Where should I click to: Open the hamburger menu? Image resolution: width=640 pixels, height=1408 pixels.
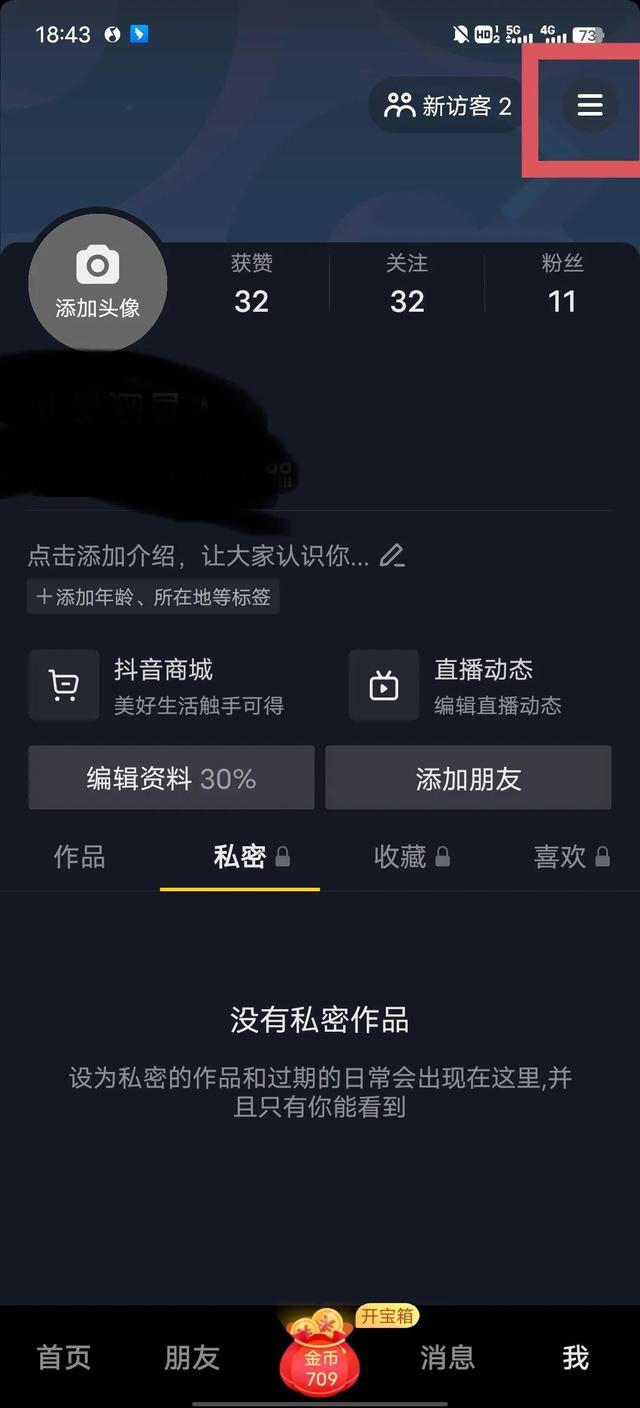590,105
